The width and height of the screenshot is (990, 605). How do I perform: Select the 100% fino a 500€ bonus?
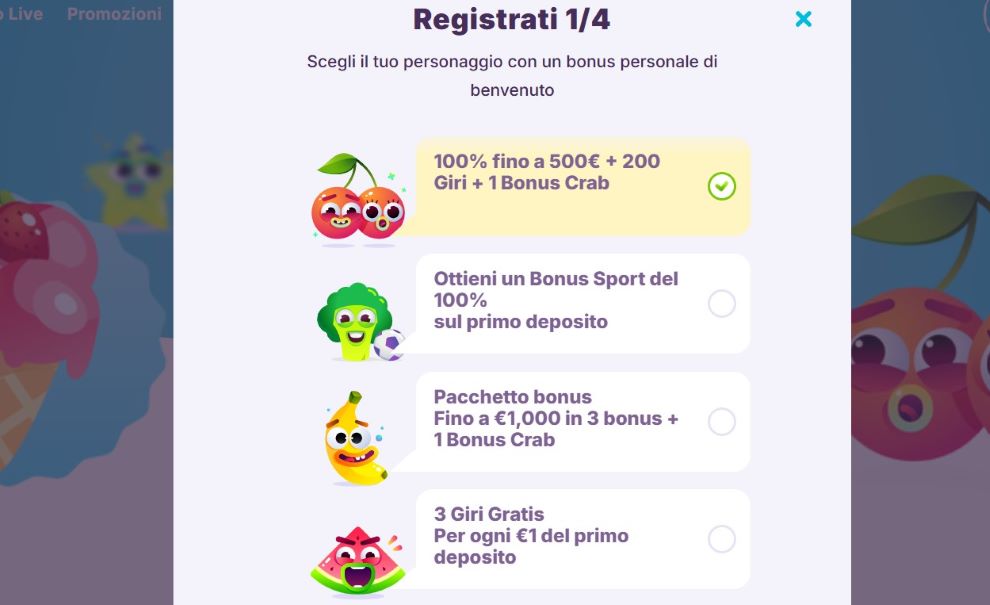click(x=721, y=186)
